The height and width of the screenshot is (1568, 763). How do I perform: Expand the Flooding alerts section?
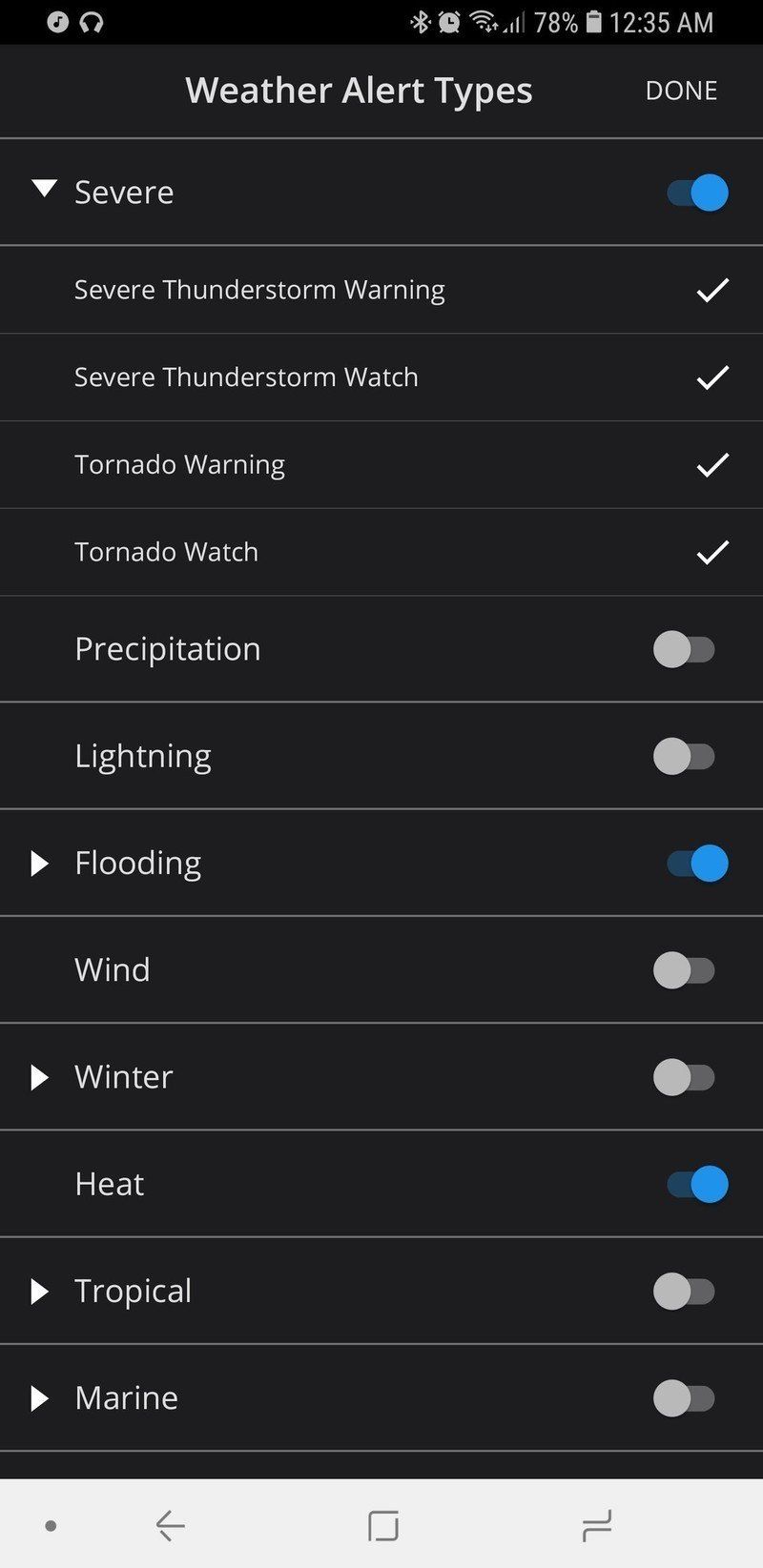pos(42,864)
